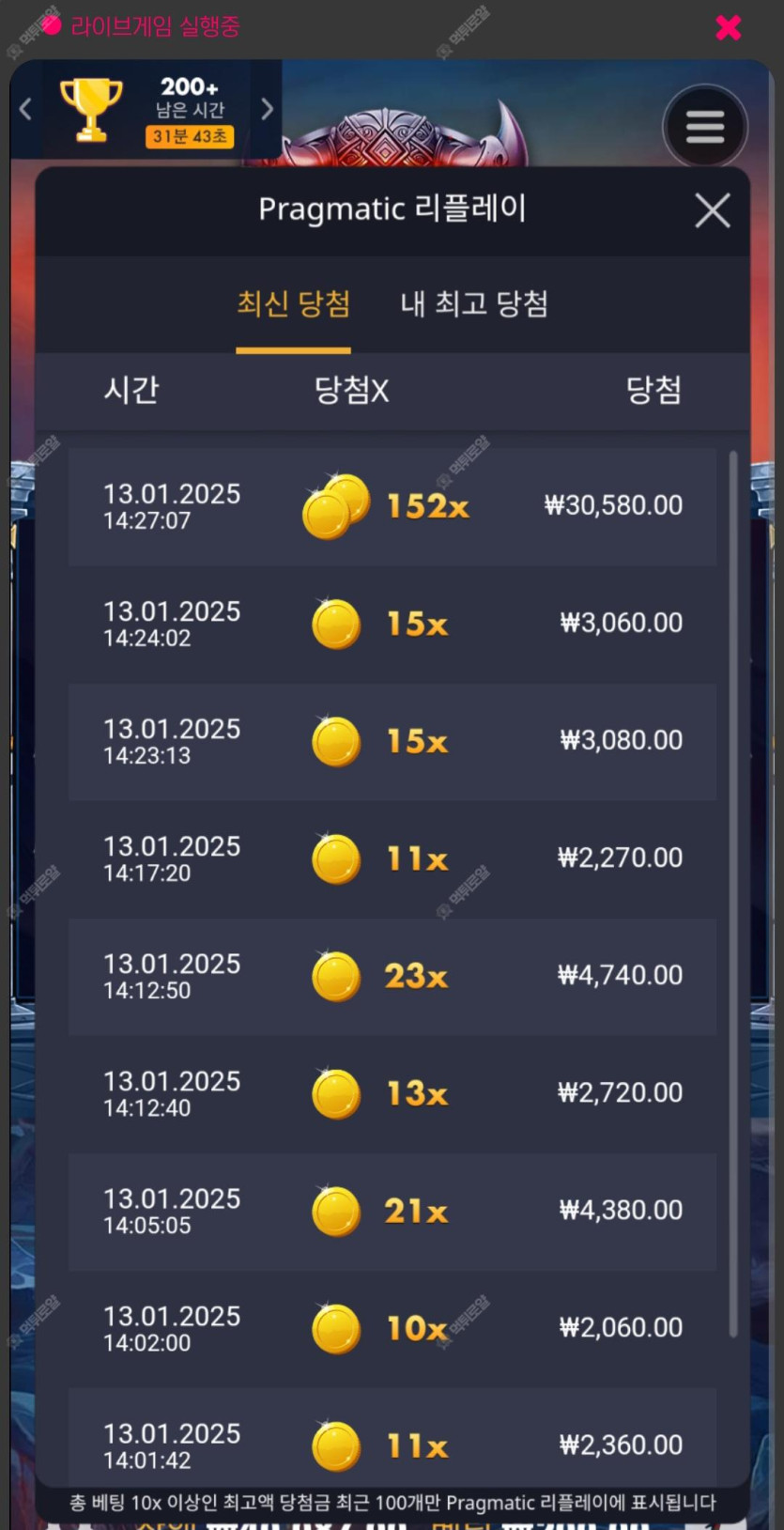Image resolution: width=784 pixels, height=1530 pixels.
Task: Tap the trophy tournament banner
Action: pos(146,111)
